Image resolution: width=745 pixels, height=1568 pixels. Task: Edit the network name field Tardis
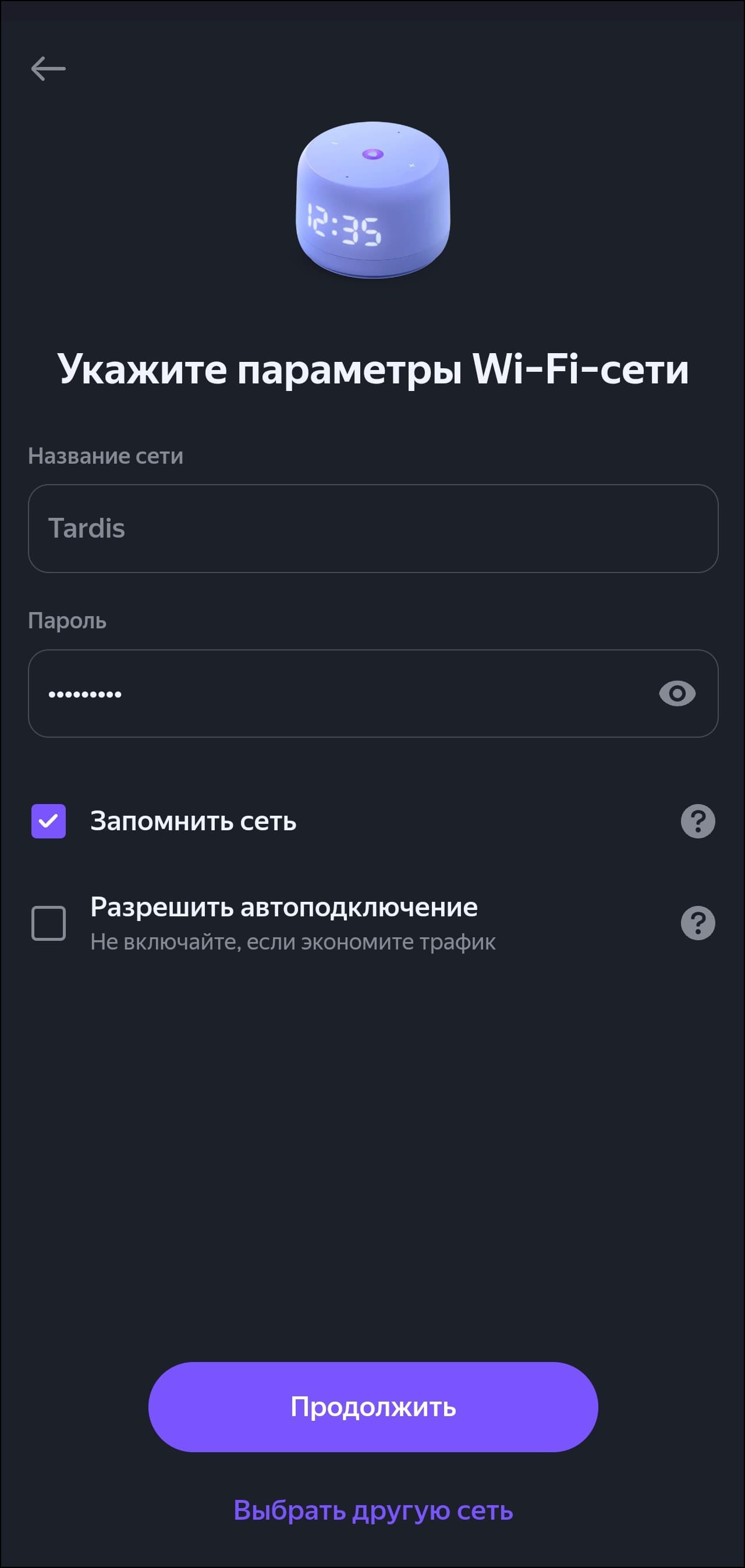coord(373,528)
